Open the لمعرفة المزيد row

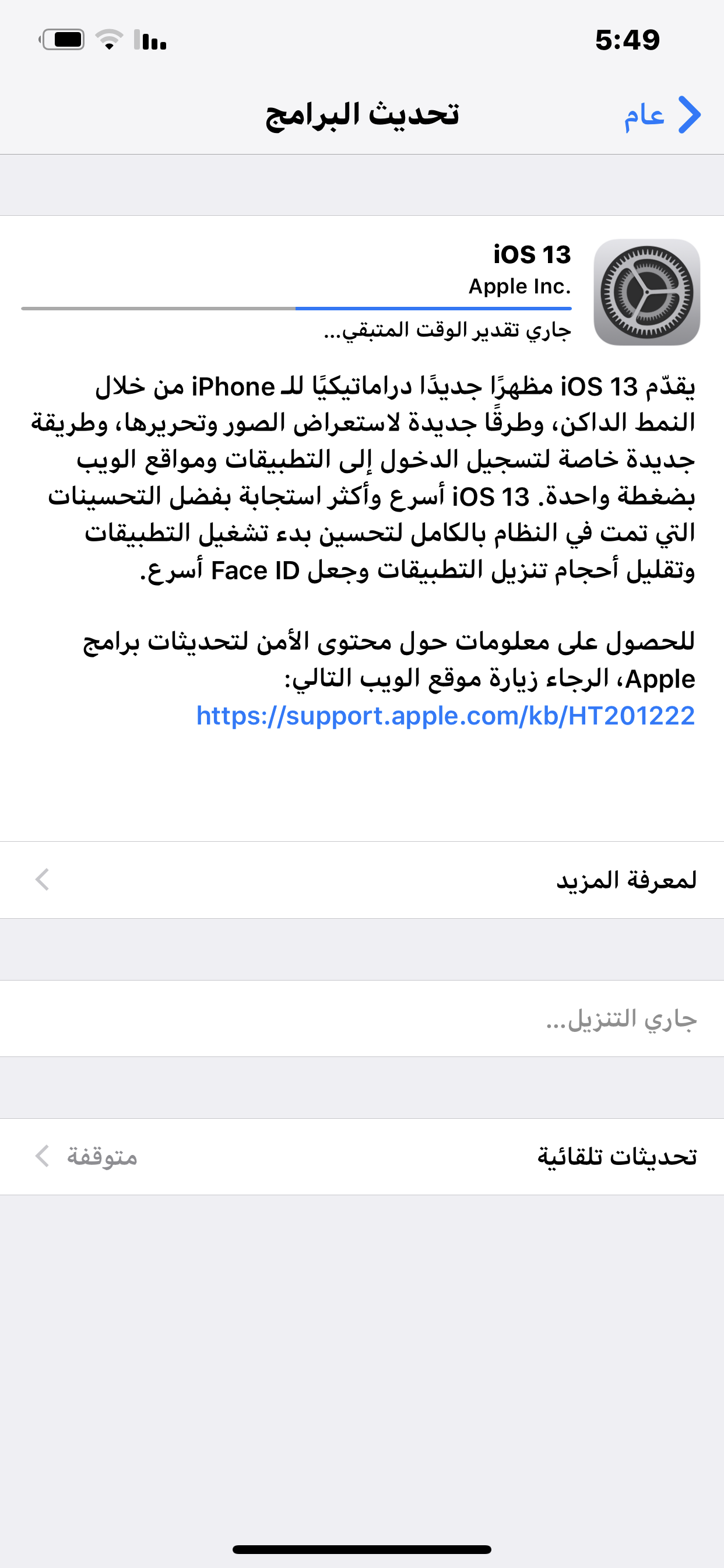point(362,880)
